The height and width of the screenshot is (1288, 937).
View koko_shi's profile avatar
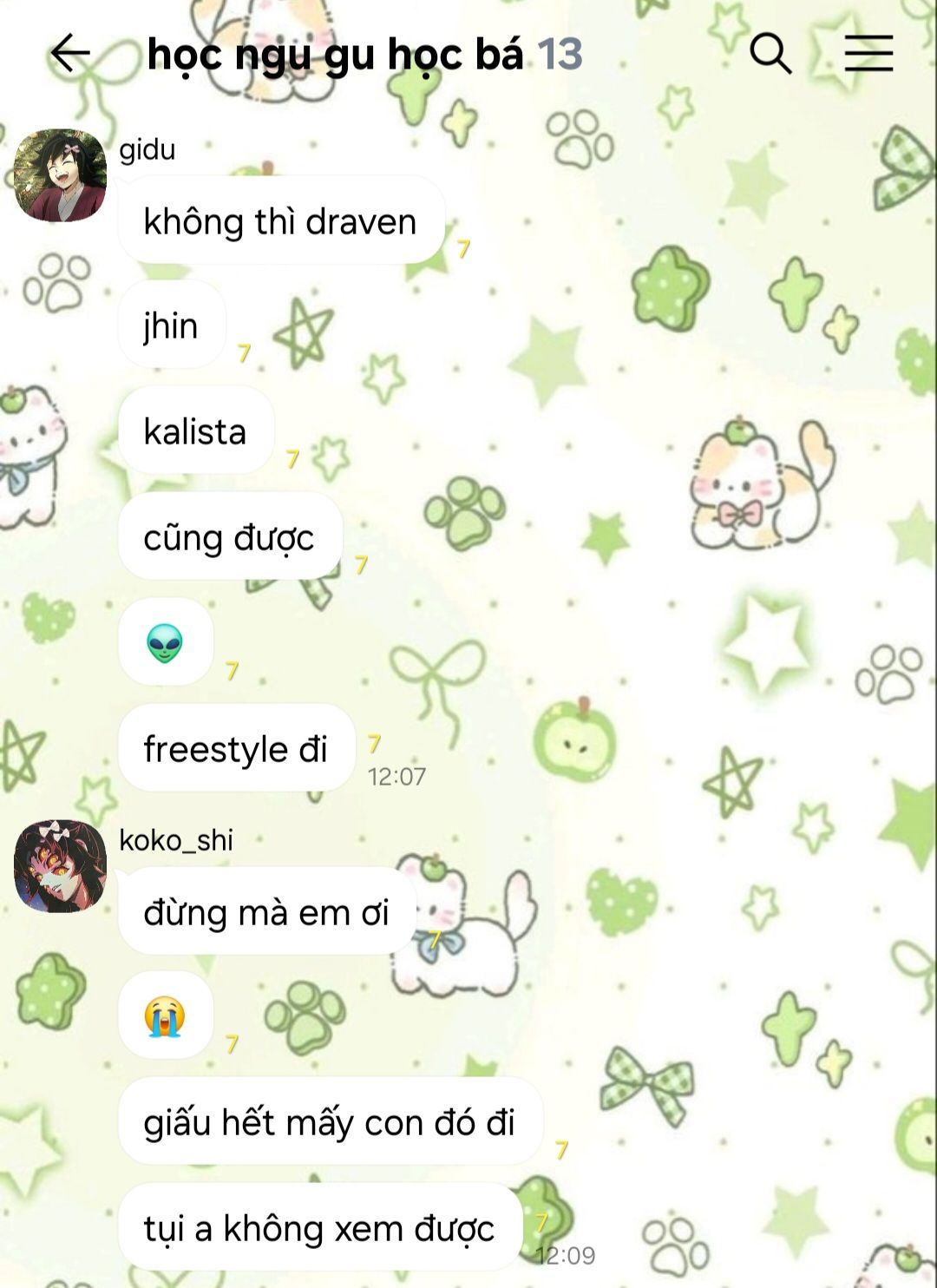(61, 866)
